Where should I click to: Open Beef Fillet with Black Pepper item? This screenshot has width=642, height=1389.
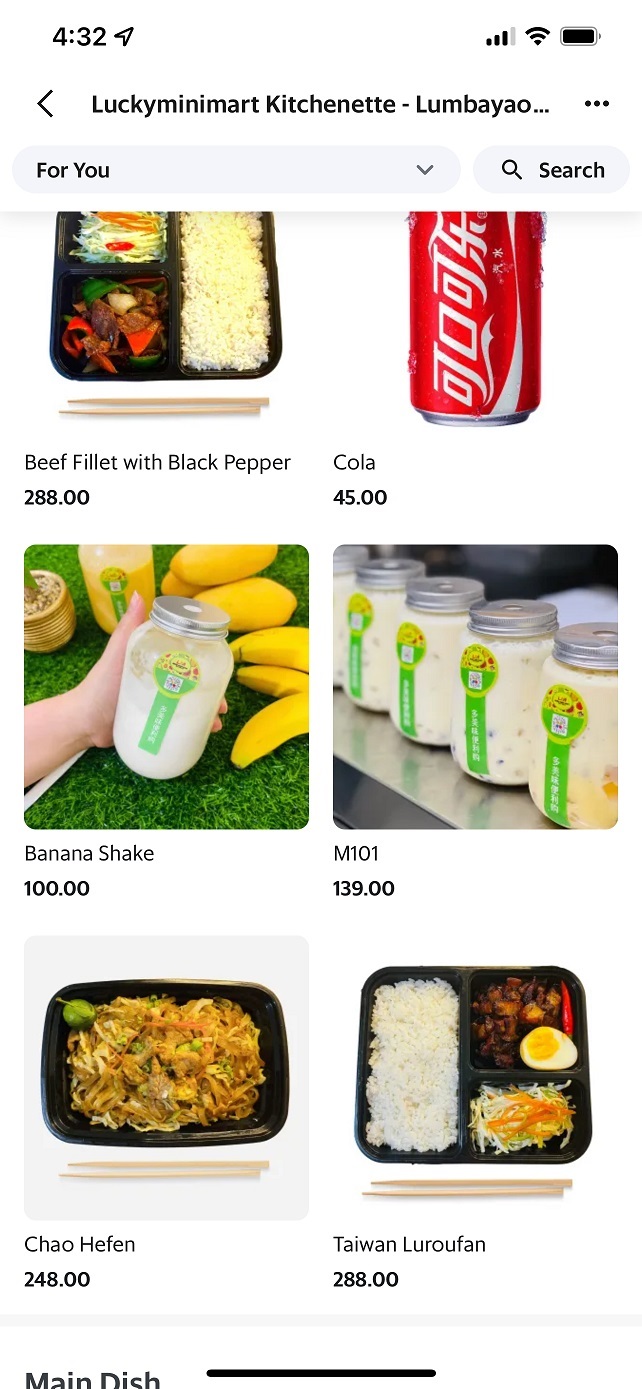tap(166, 330)
